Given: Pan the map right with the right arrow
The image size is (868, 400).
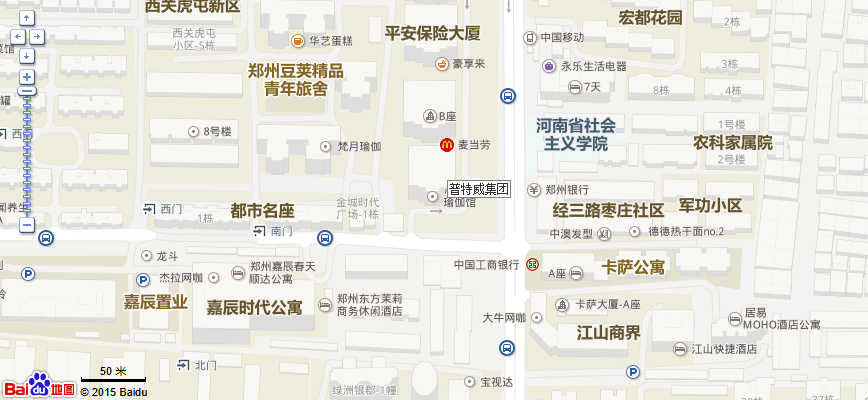Looking at the screenshot, I should coord(37,37).
